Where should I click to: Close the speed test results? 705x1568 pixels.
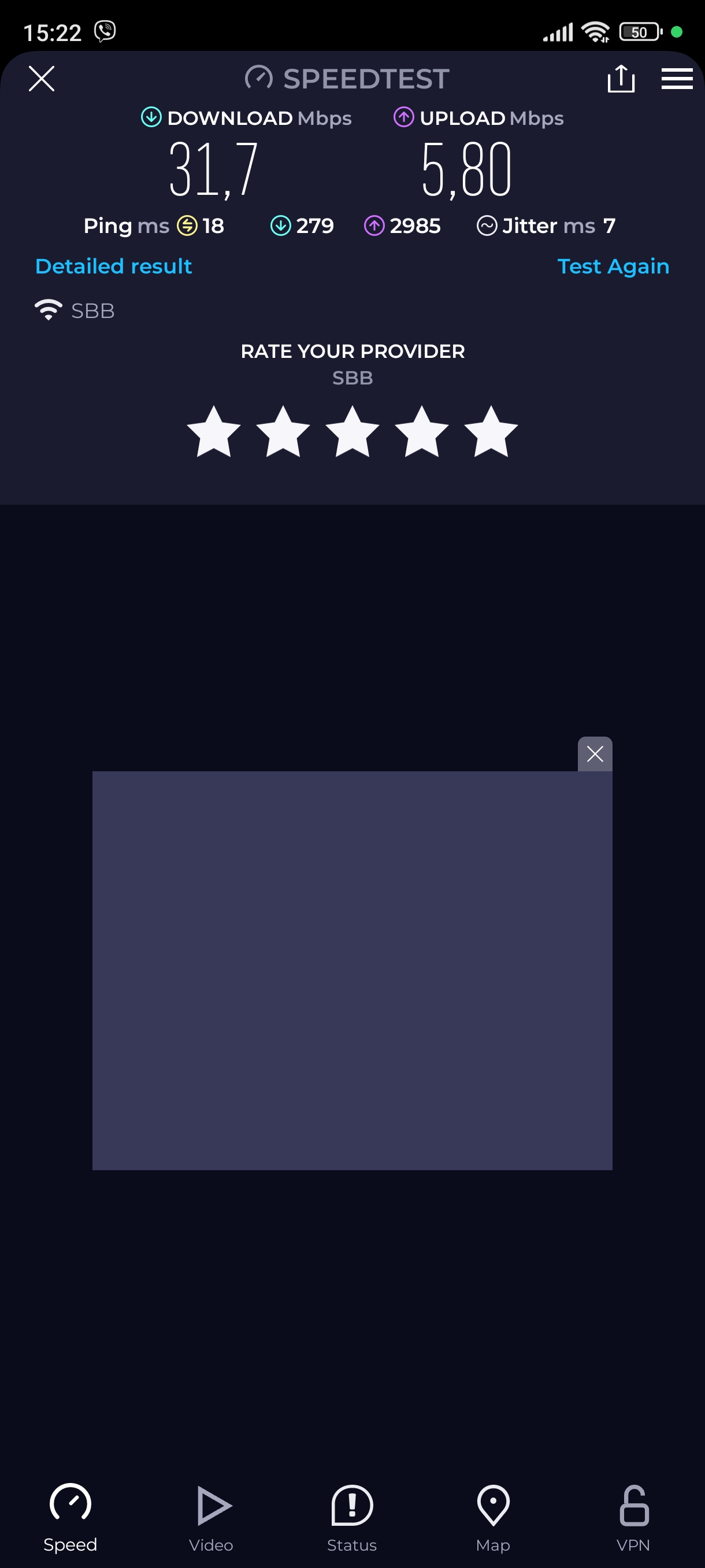click(42, 79)
